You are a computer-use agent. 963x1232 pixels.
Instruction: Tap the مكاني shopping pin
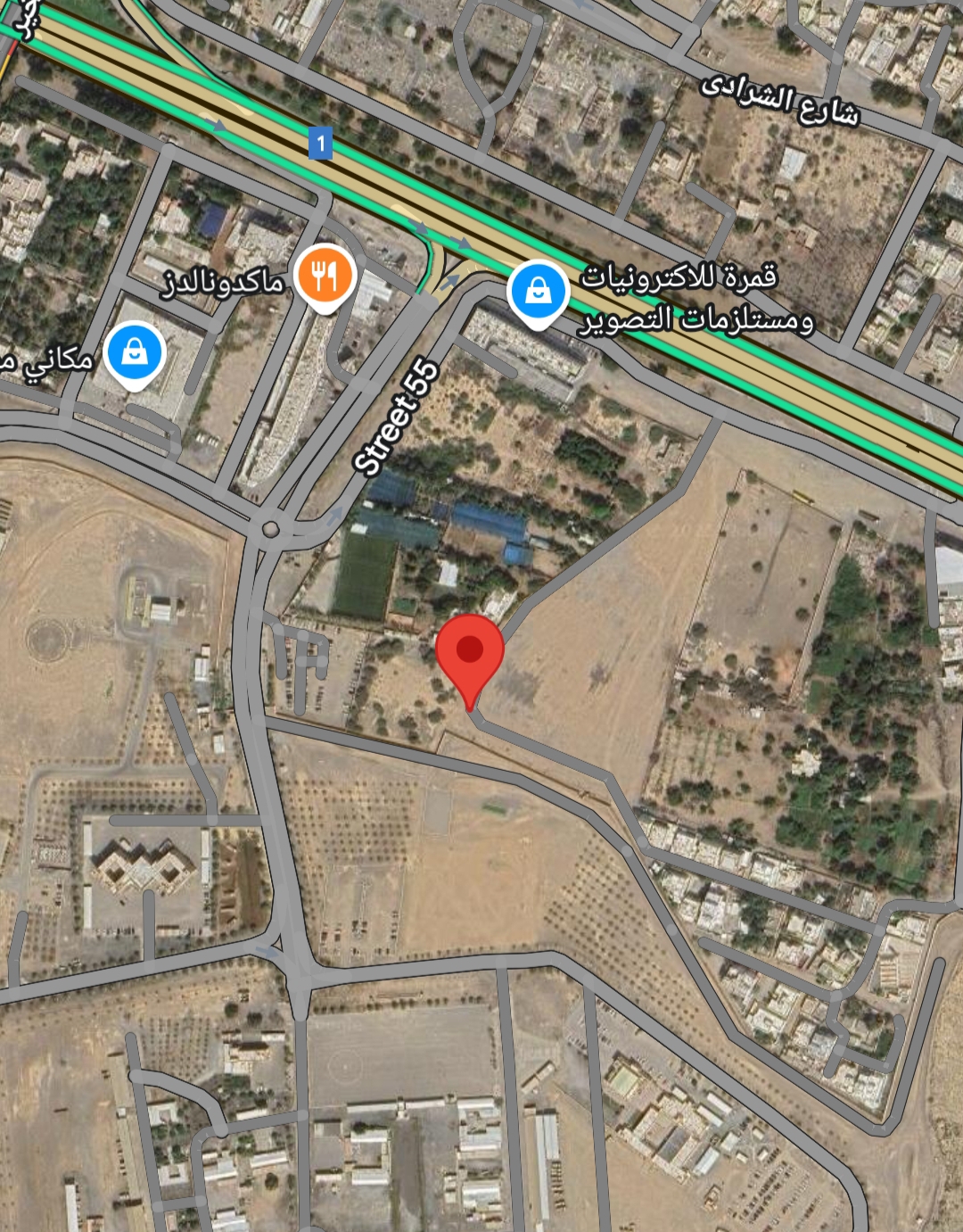tap(134, 353)
